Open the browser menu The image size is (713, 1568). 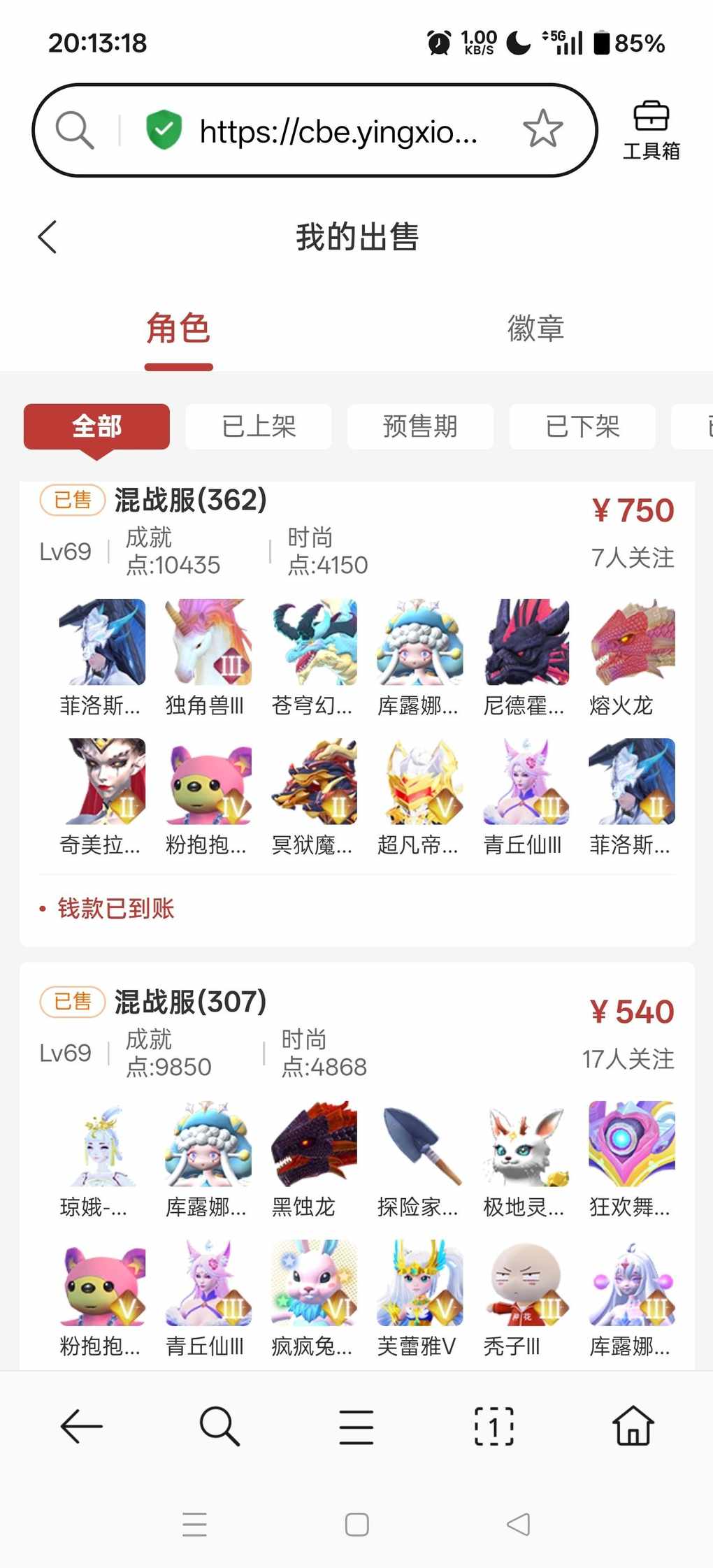(x=356, y=1426)
